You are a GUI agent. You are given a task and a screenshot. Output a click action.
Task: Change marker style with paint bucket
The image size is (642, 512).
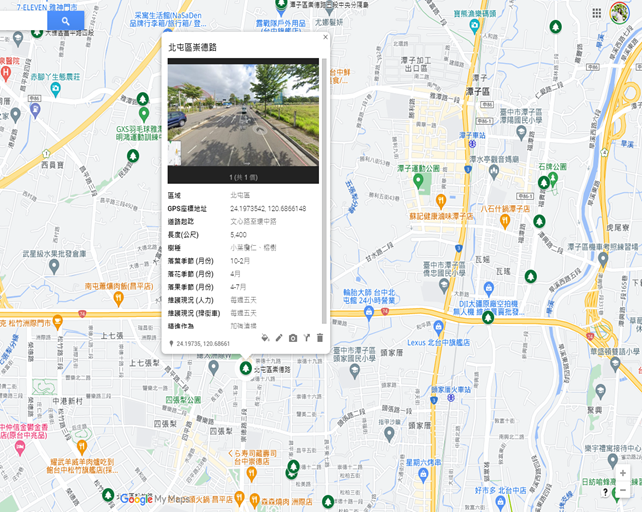(x=265, y=338)
